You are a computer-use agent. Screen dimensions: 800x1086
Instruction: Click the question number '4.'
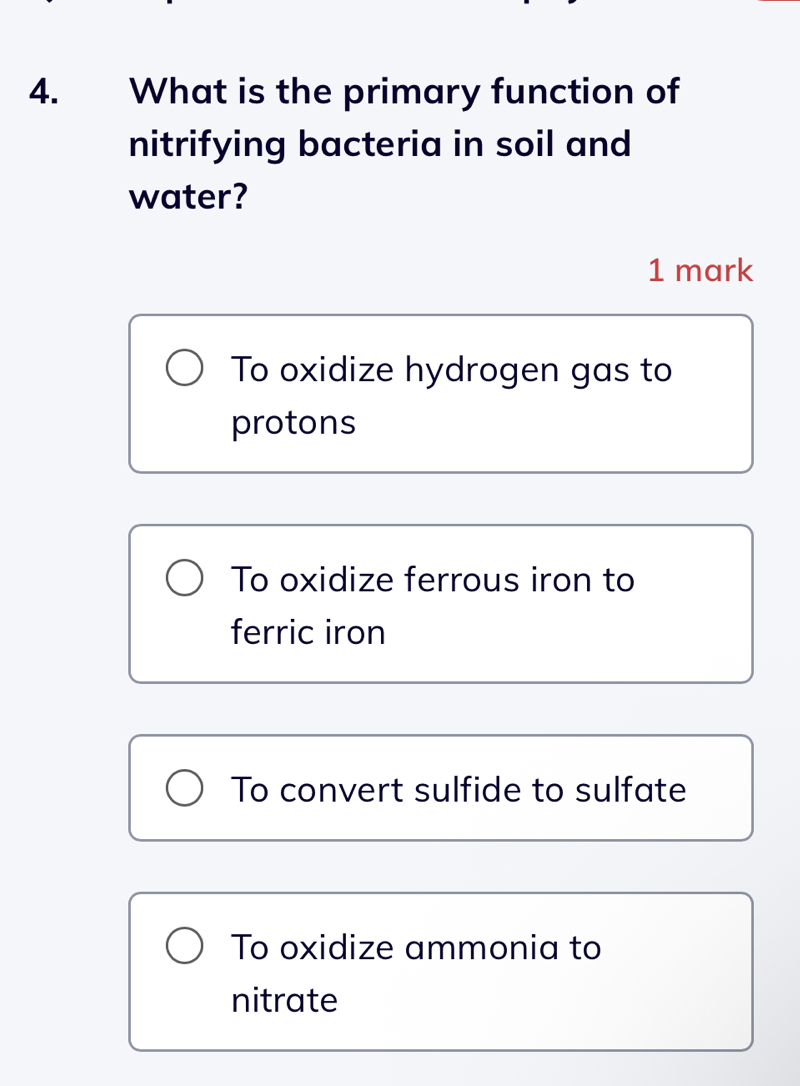coord(47,92)
